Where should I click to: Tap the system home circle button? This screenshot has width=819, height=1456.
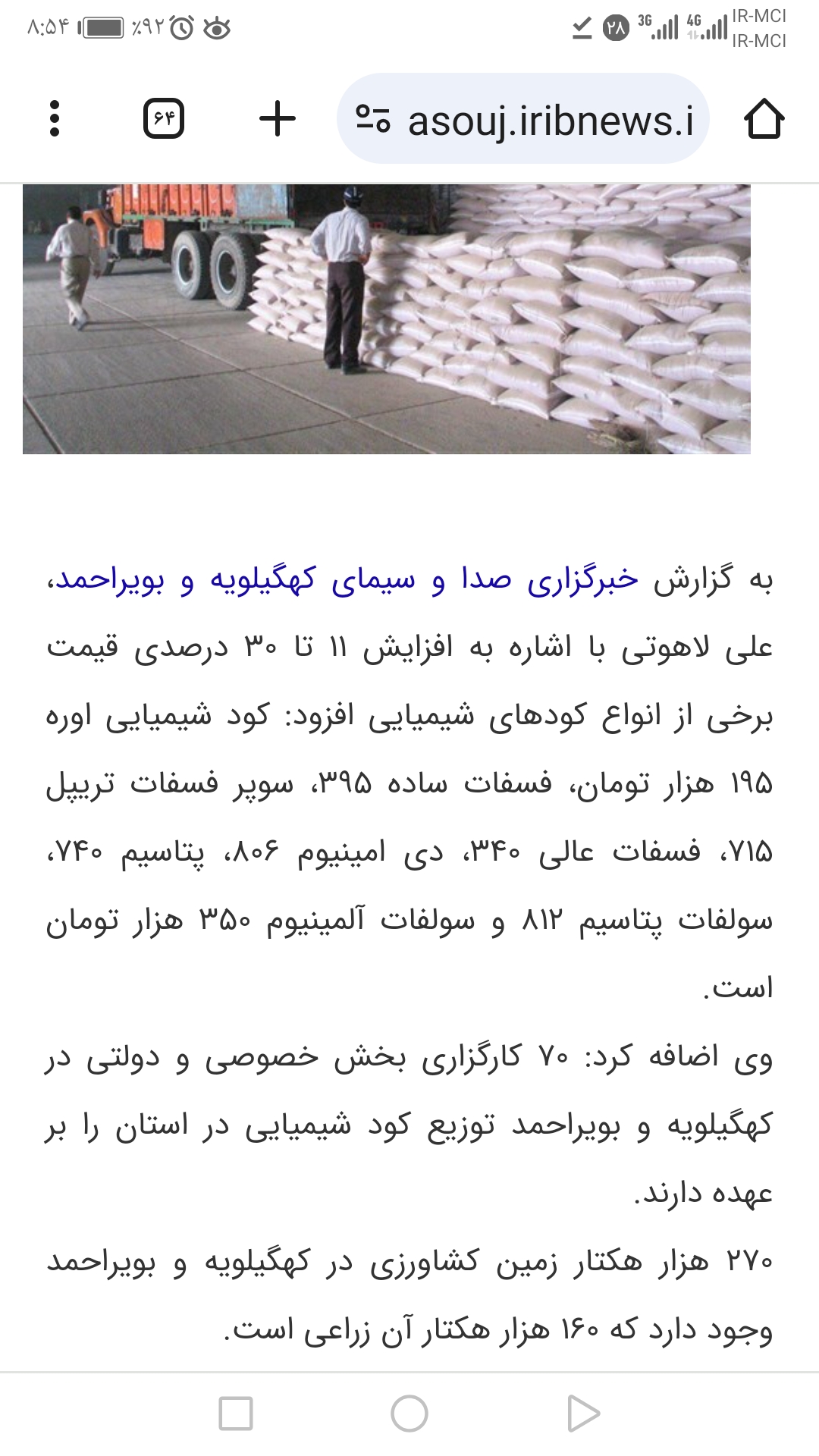[409, 1414]
